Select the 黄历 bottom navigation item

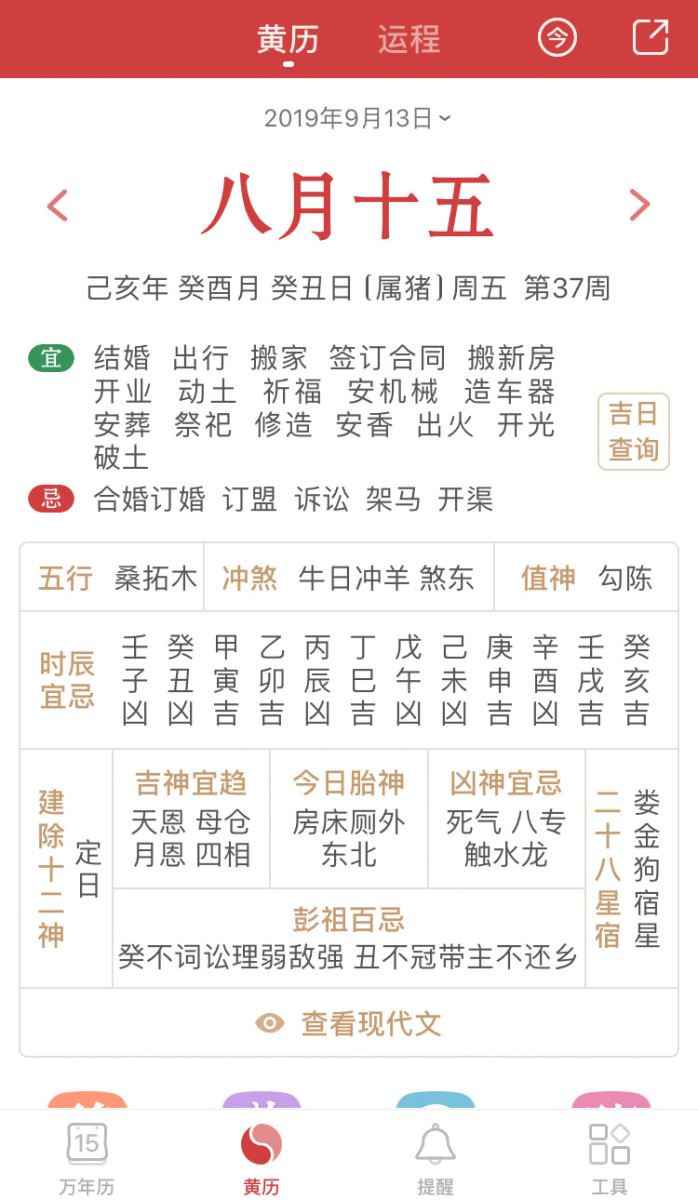tap(261, 1158)
